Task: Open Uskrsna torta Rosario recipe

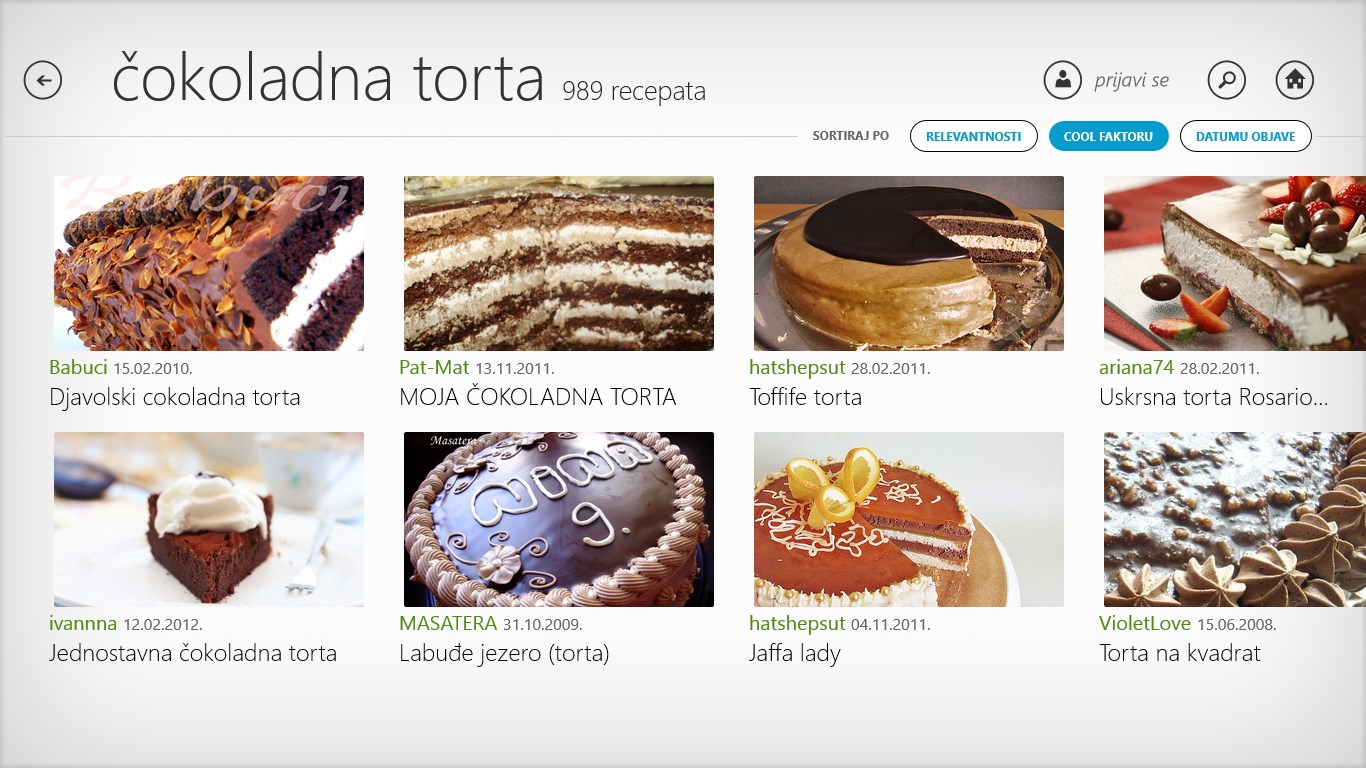Action: [x=1234, y=264]
